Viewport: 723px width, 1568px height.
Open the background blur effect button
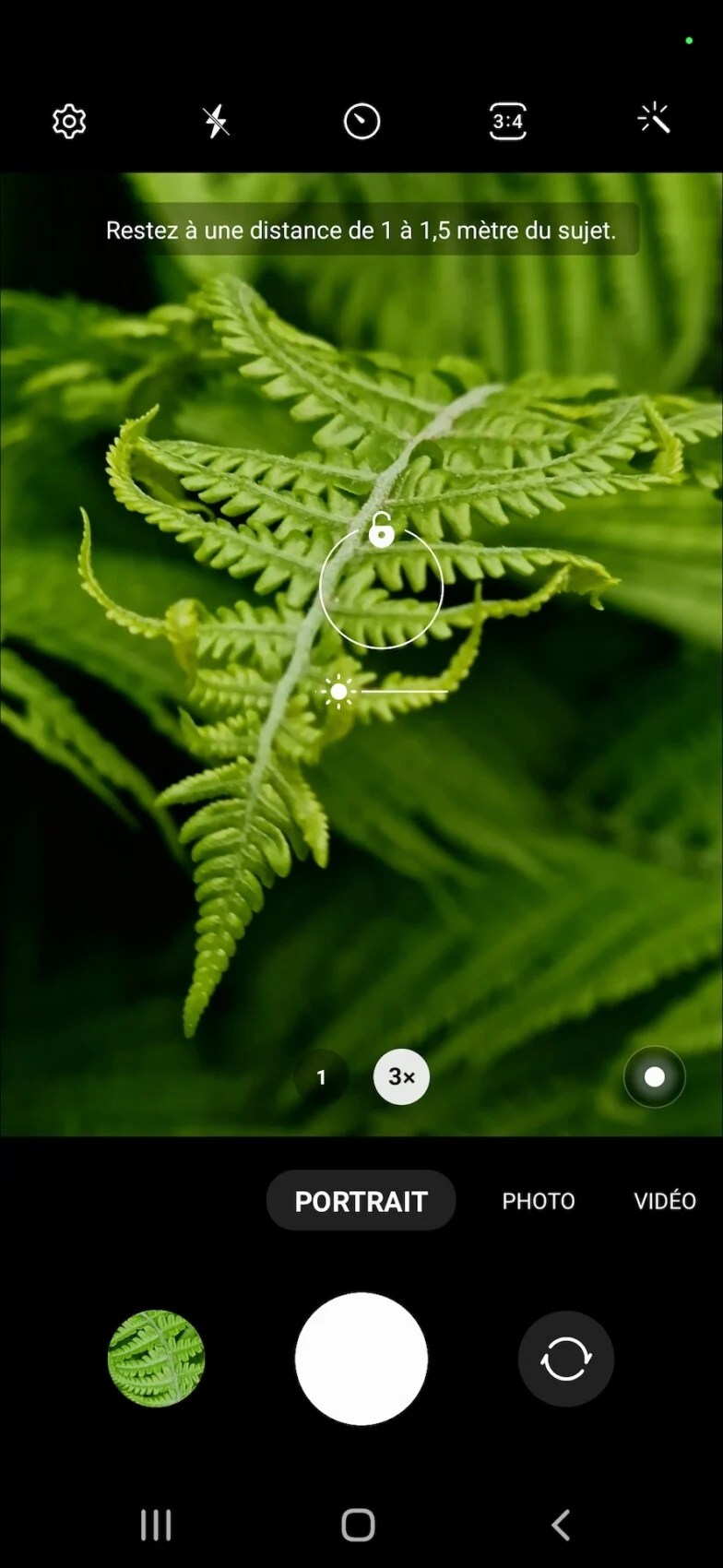[654, 1076]
